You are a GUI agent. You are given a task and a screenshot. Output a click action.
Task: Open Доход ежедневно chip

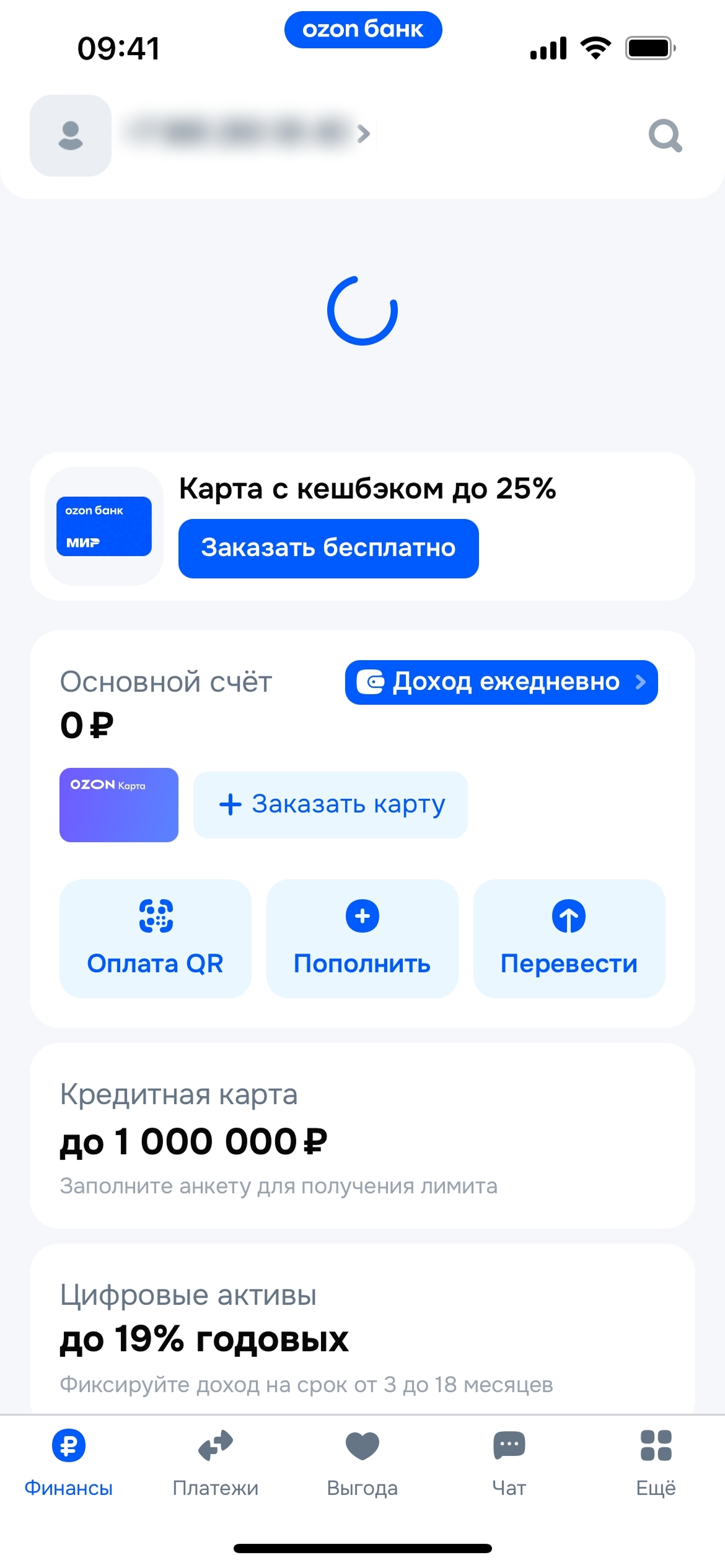(x=501, y=682)
